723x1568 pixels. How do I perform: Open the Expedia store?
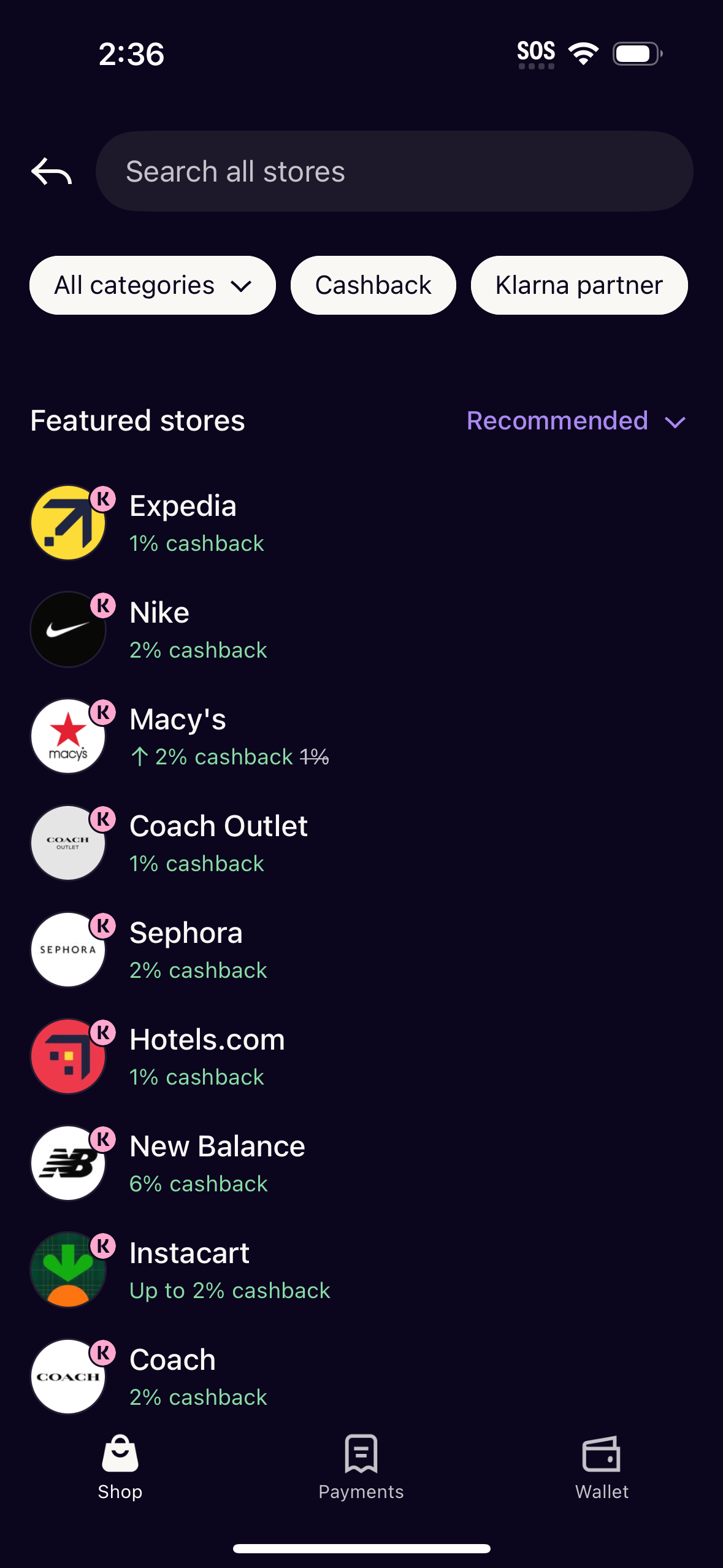(183, 523)
